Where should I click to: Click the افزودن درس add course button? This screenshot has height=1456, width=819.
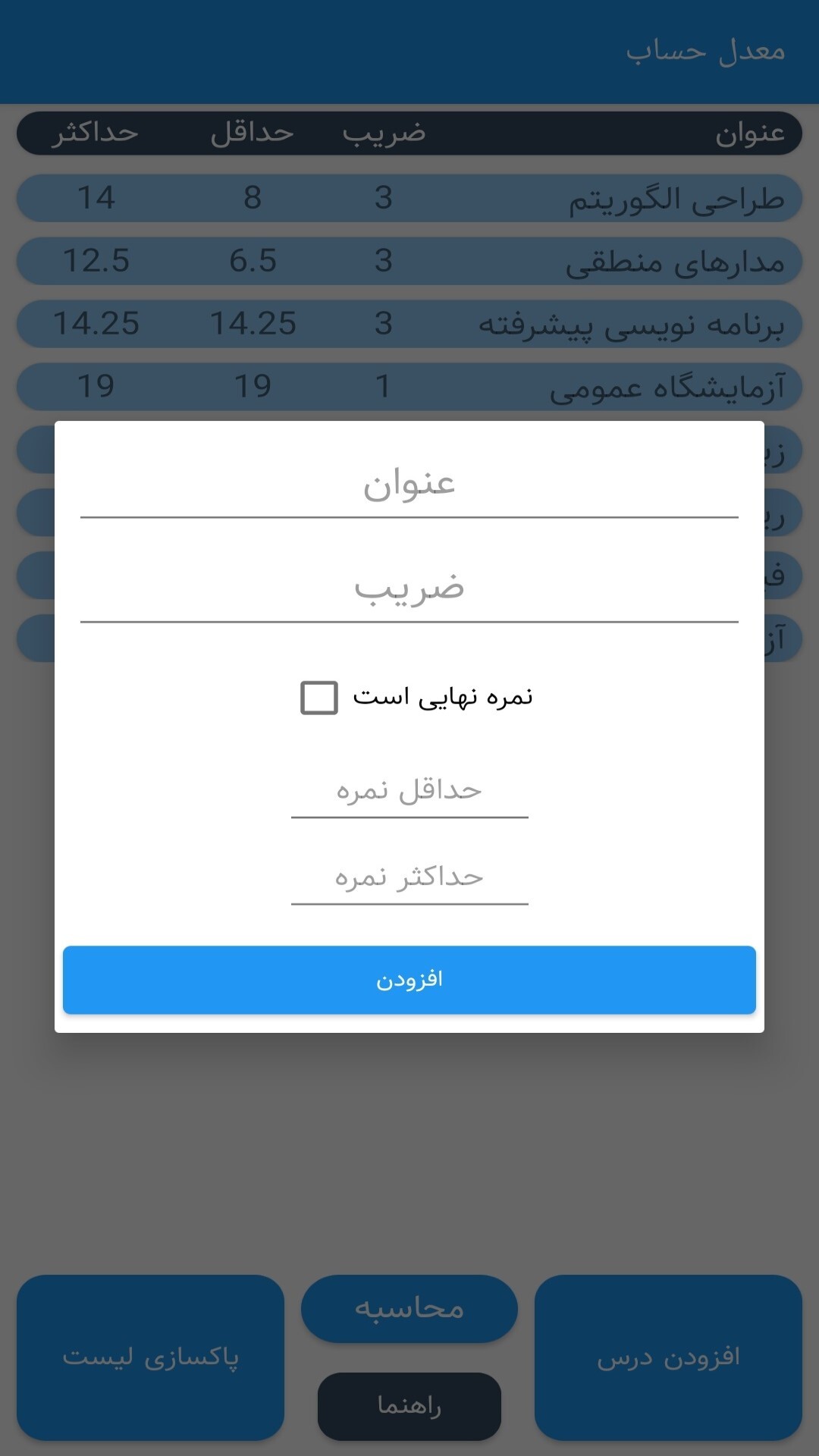tap(670, 1357)
